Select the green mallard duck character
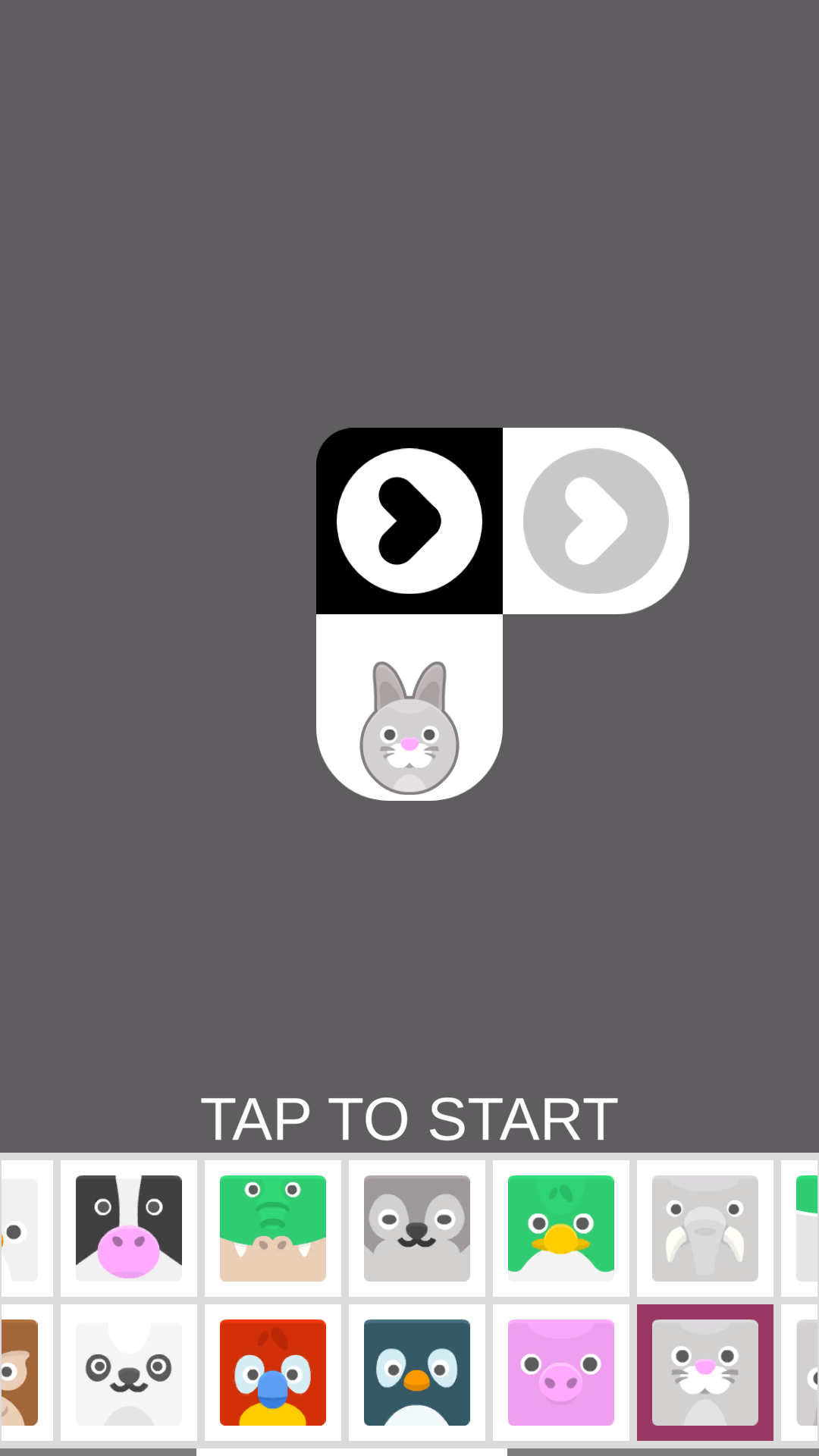The width and height of the screenshot is (819, 1456). tap(560, 1227)
